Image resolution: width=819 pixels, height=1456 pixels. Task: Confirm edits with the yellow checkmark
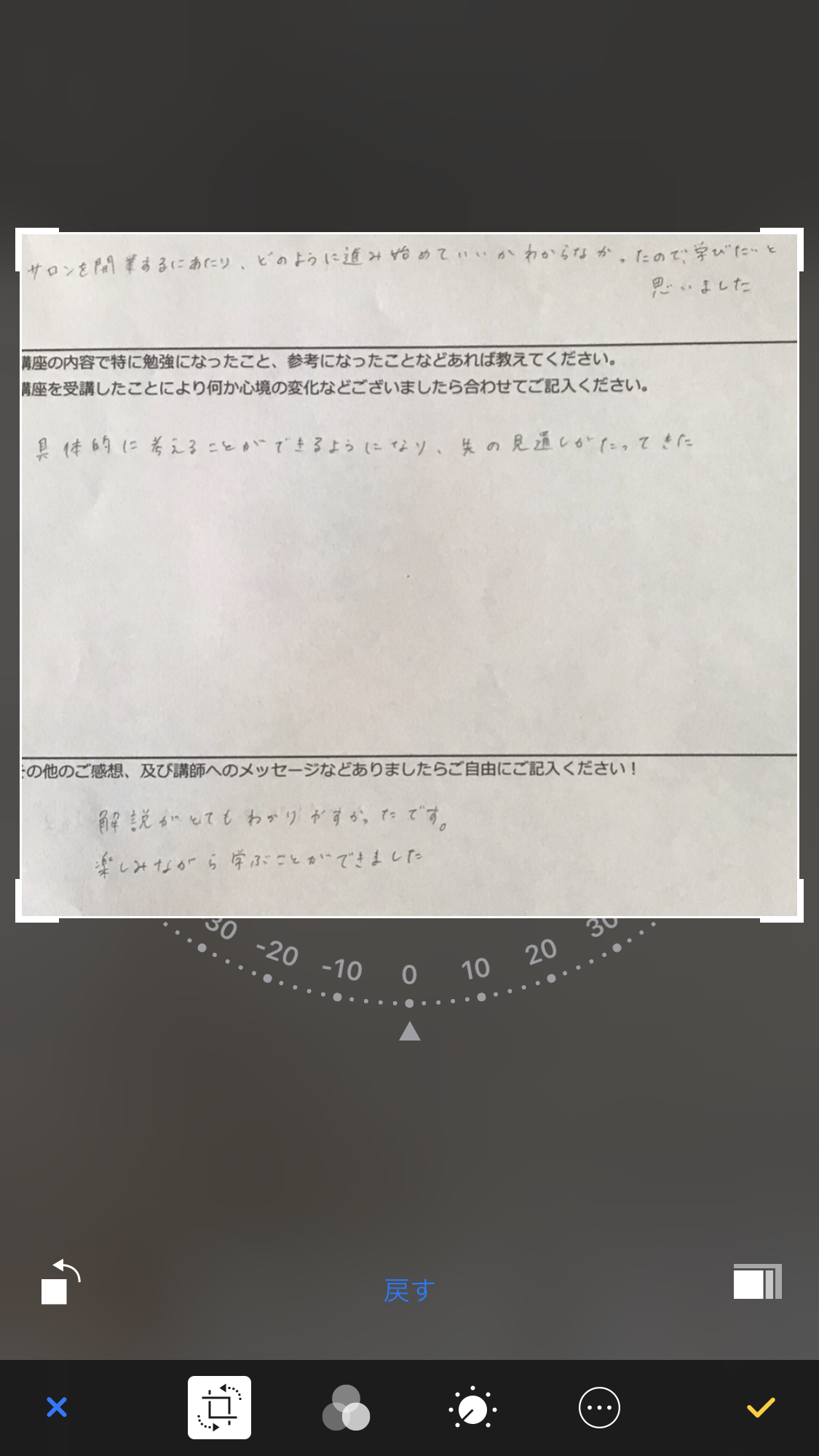(x=761, y=1407)
